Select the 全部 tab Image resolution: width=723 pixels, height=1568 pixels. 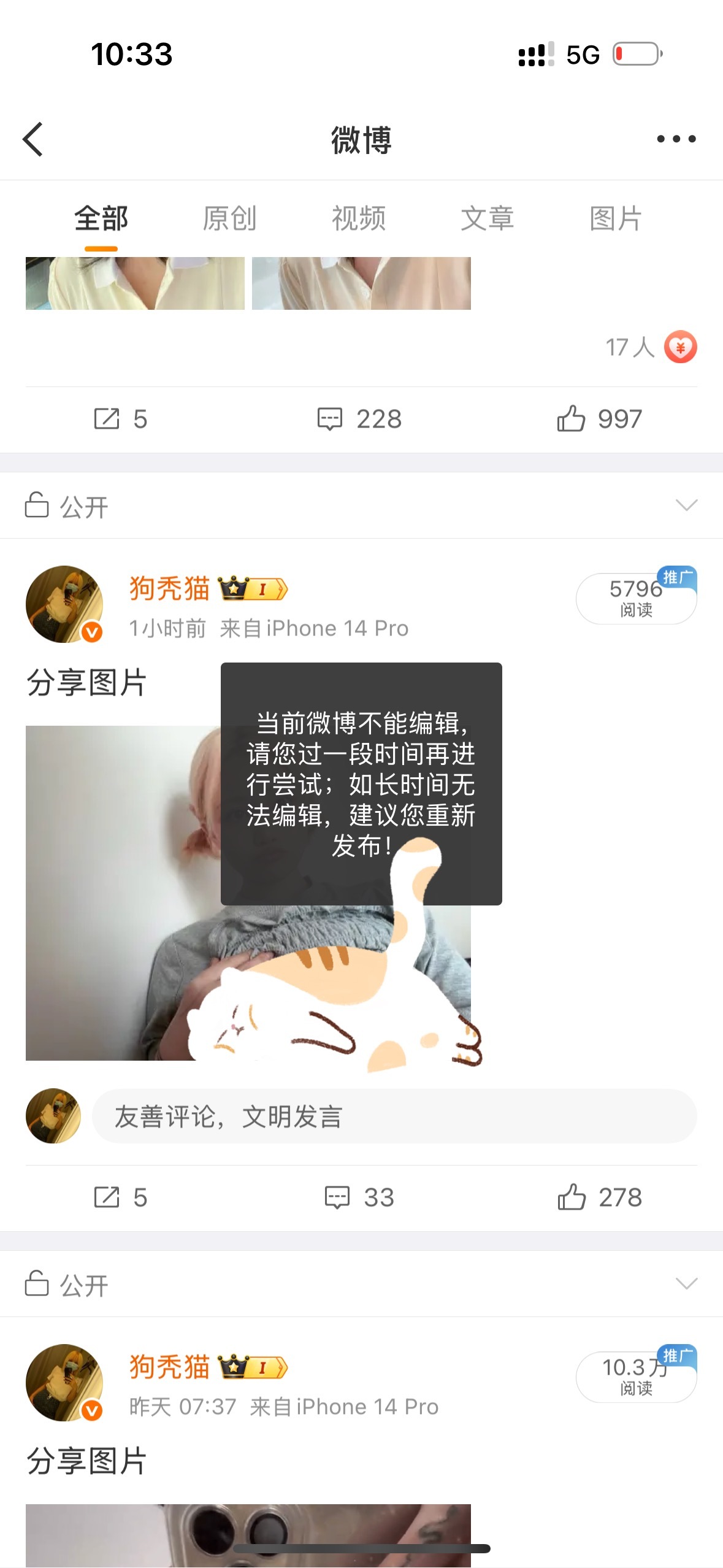[101, 219]
